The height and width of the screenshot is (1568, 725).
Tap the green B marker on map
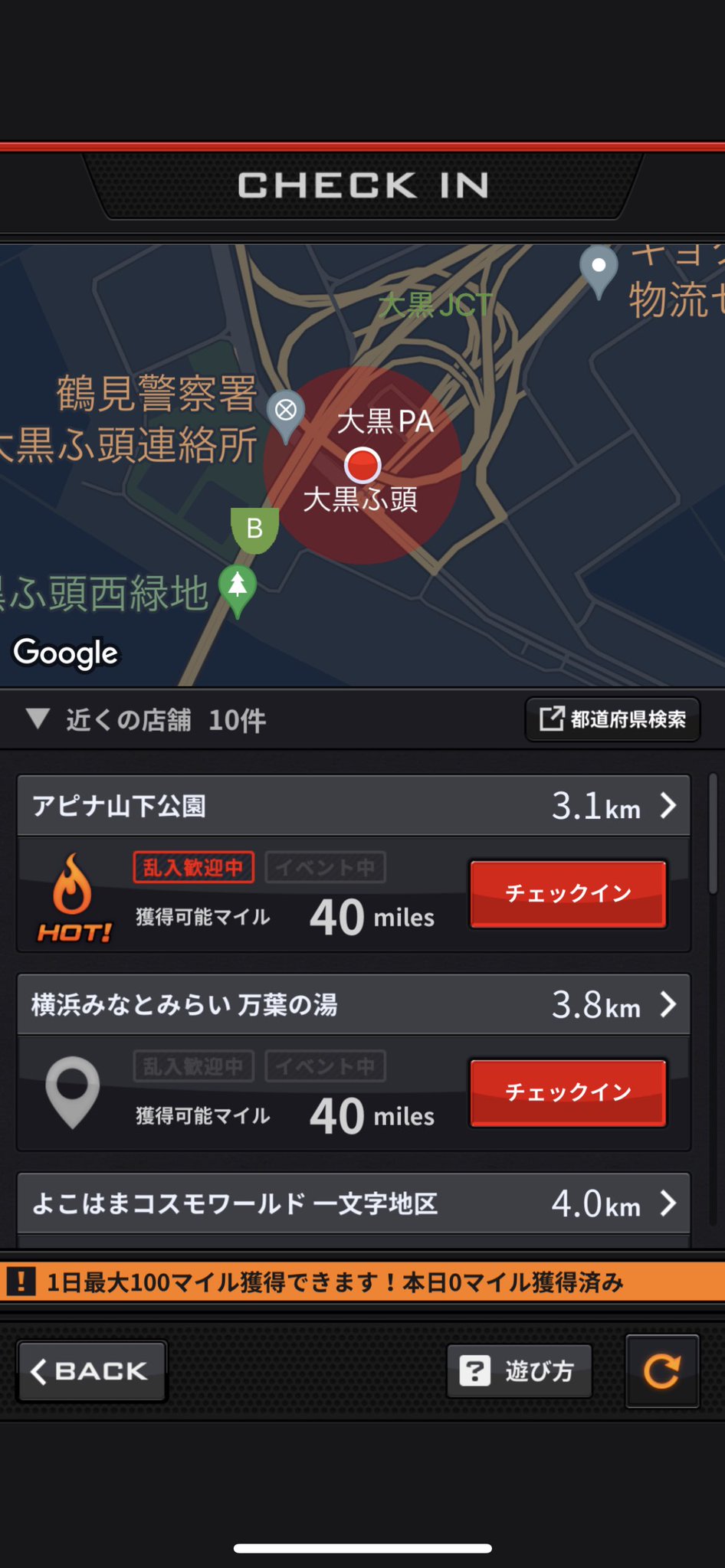point(254,529)
